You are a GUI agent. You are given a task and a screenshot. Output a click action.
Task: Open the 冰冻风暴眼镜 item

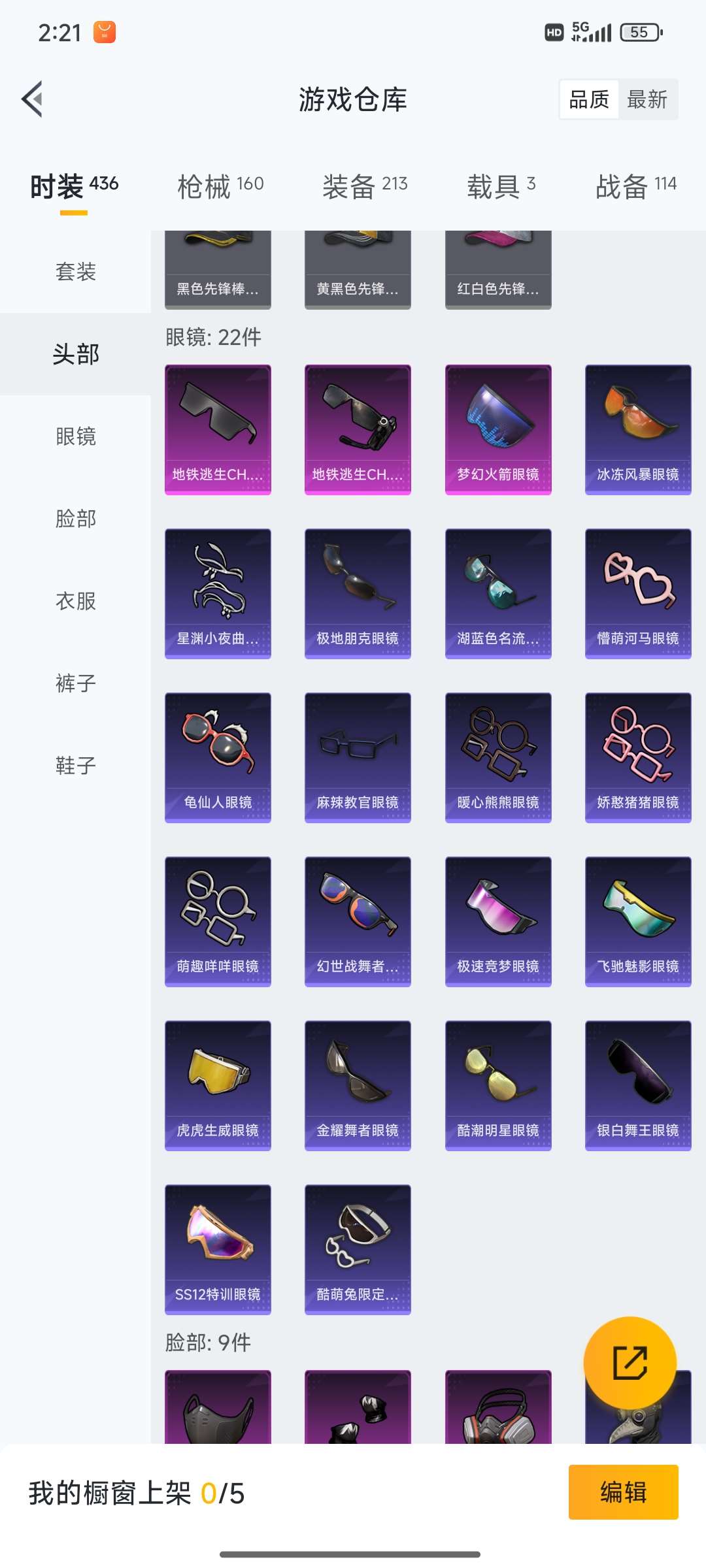coord(638,429)
